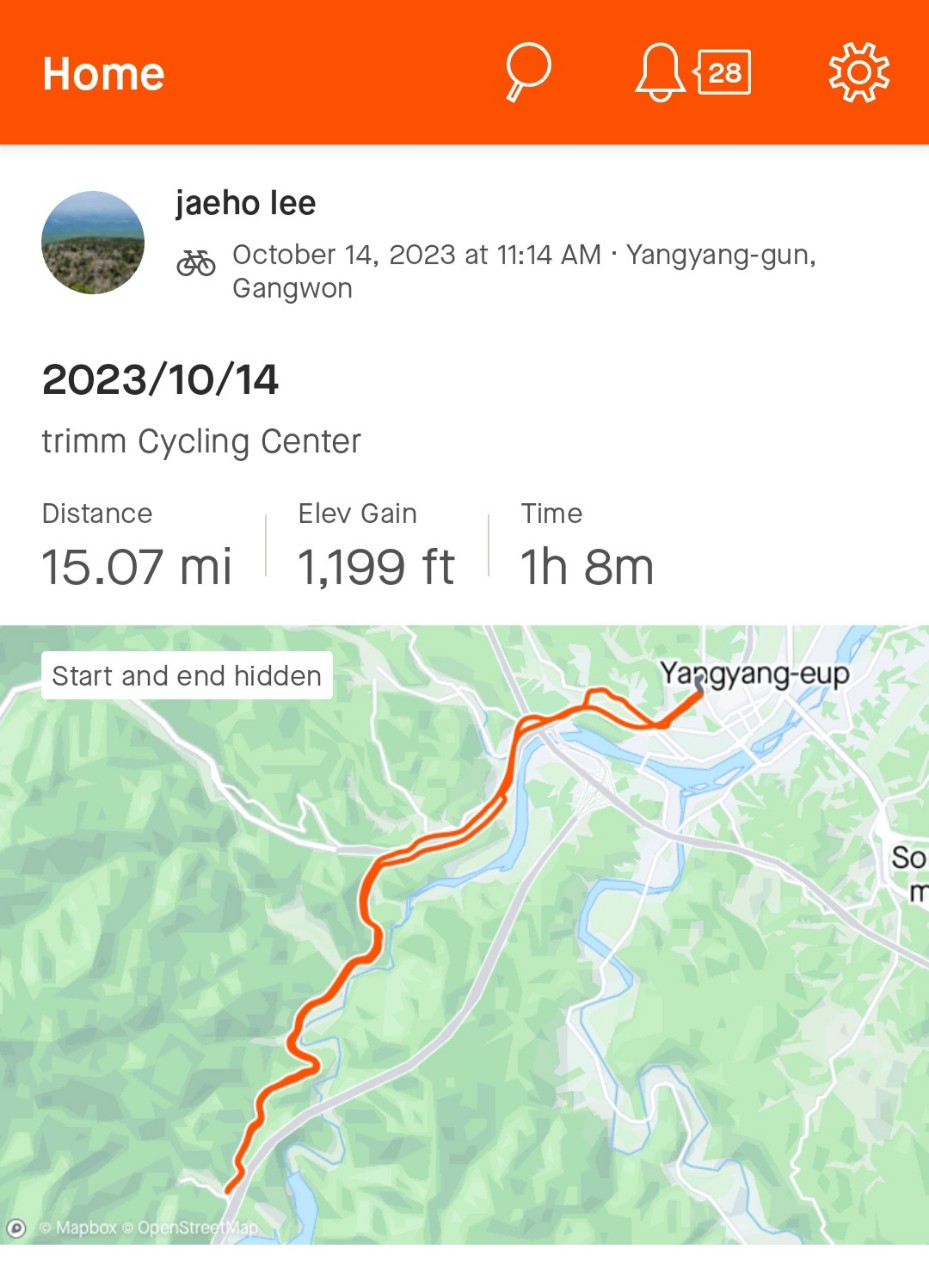
Task: Open the settings gear
Action: click(858, 73)
